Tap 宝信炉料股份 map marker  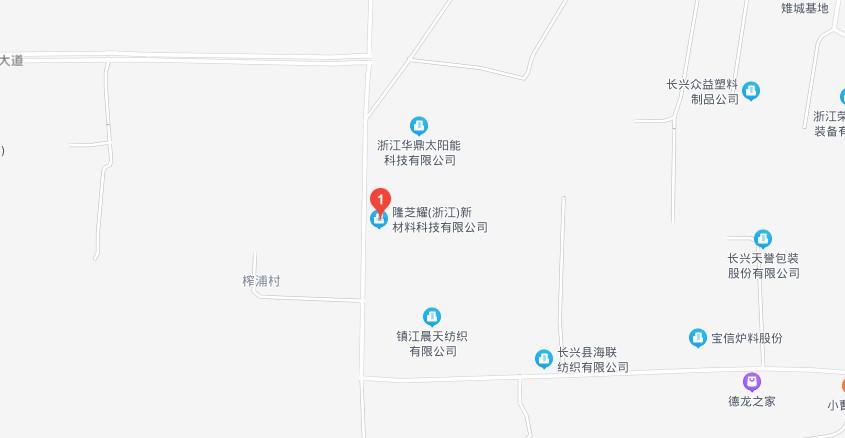698,338
